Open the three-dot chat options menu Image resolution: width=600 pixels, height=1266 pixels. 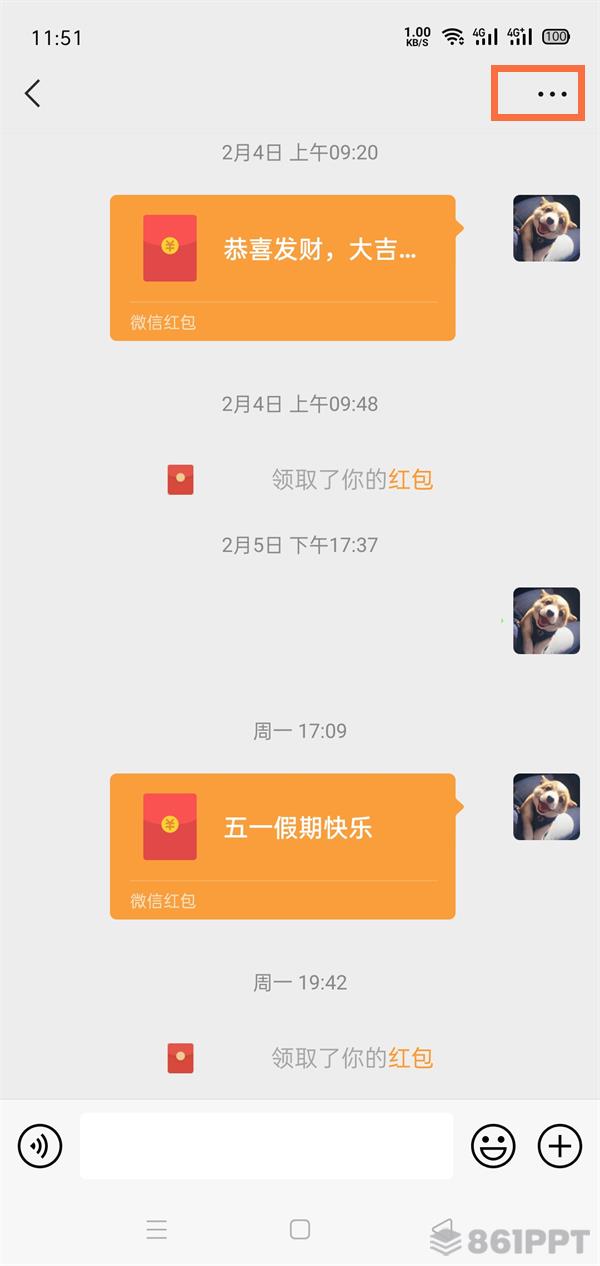551,95
